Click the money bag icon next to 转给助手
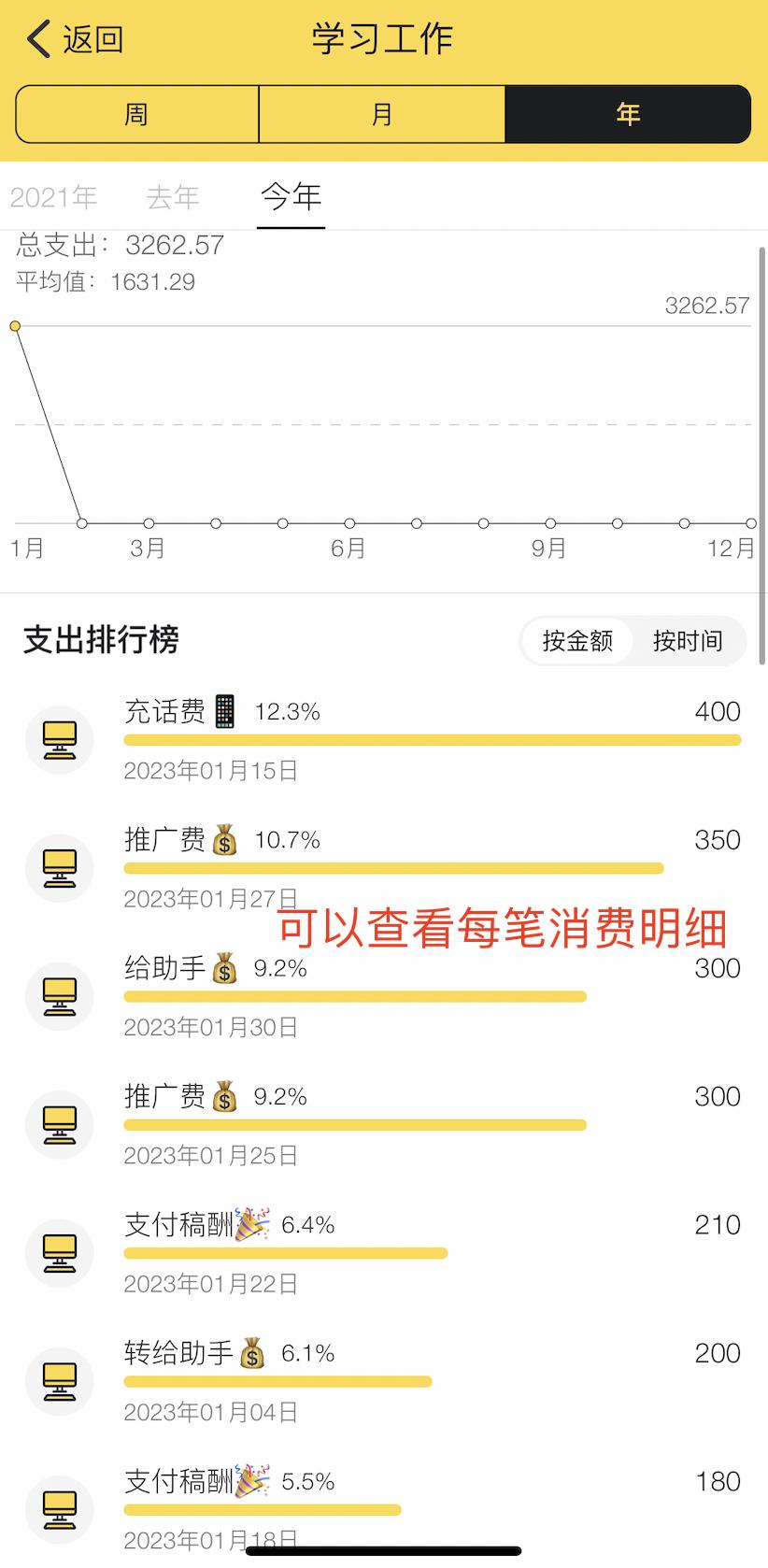This screenshot has width=768, height=1568. pyautogui.click(x=252, y=1352)
